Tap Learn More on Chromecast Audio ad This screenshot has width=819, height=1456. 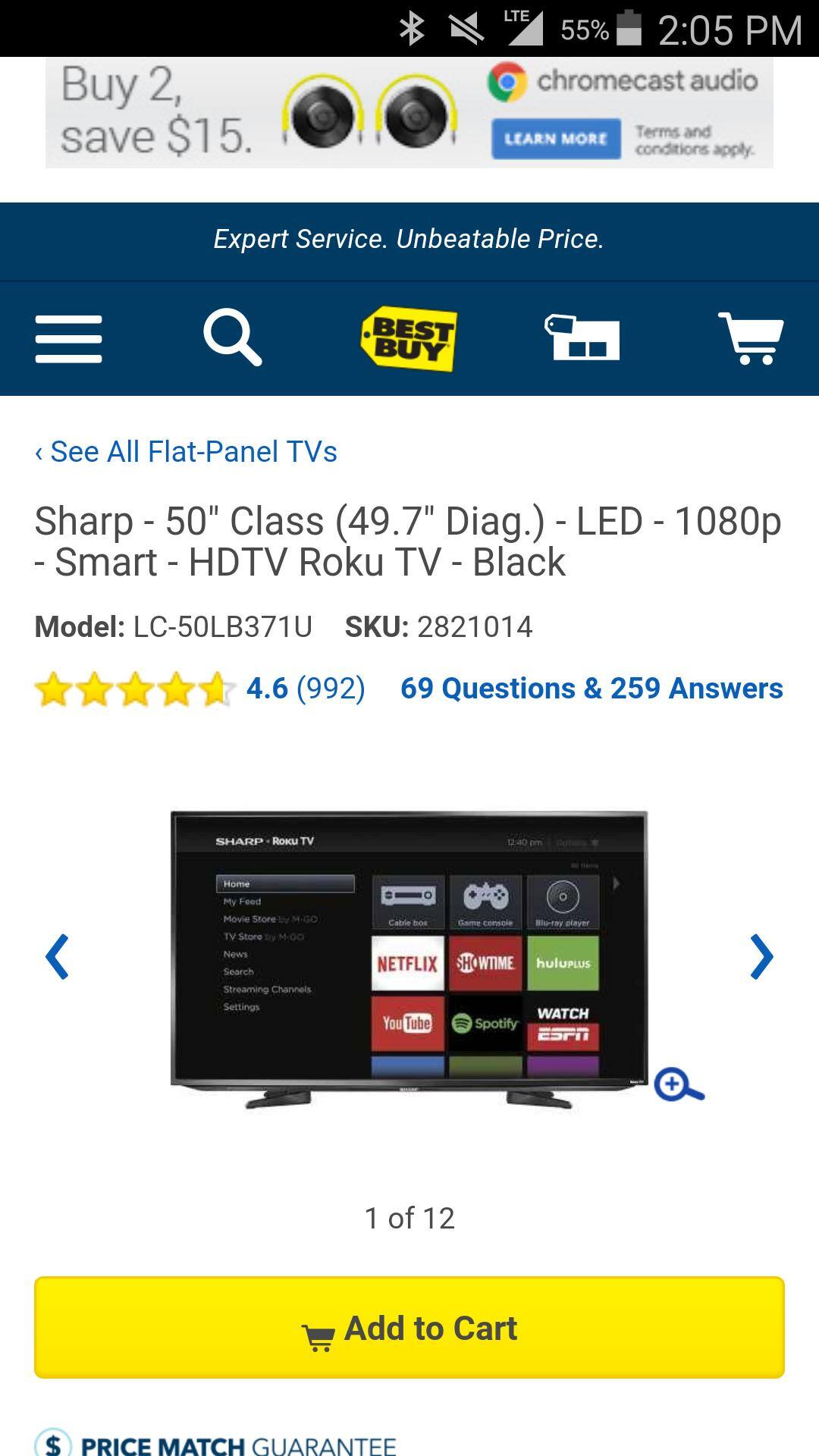555,139
